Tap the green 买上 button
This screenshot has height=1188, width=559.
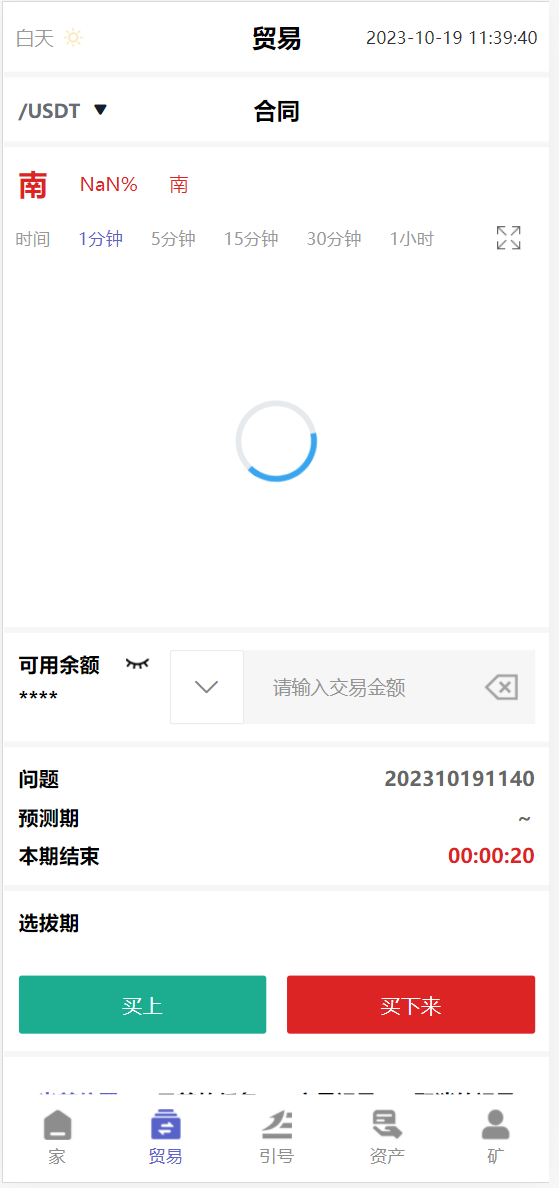click(x=142, y=1005)
